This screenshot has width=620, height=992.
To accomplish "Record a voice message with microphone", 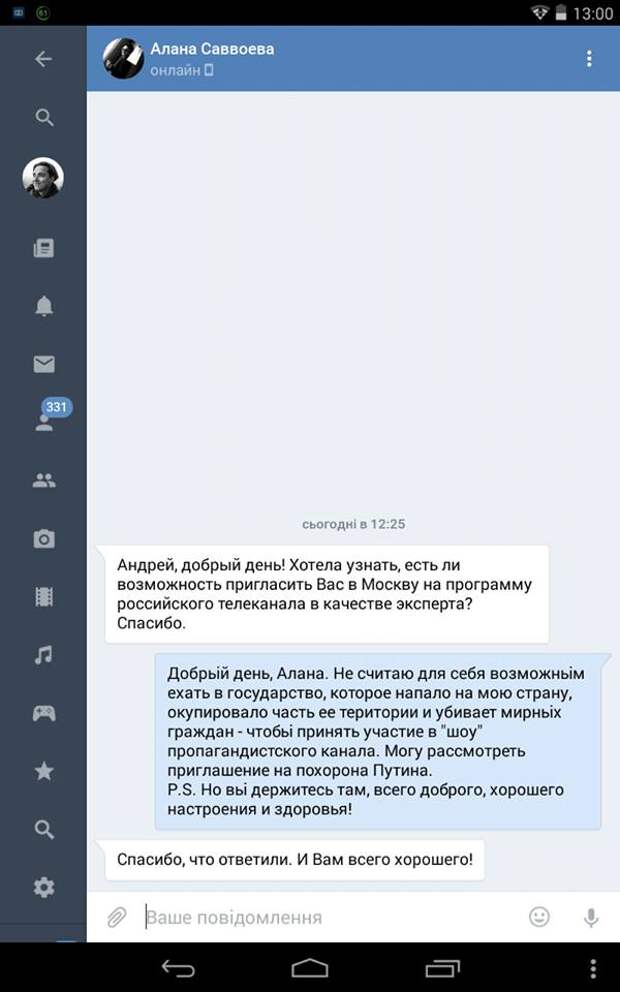I will point(591,917).
